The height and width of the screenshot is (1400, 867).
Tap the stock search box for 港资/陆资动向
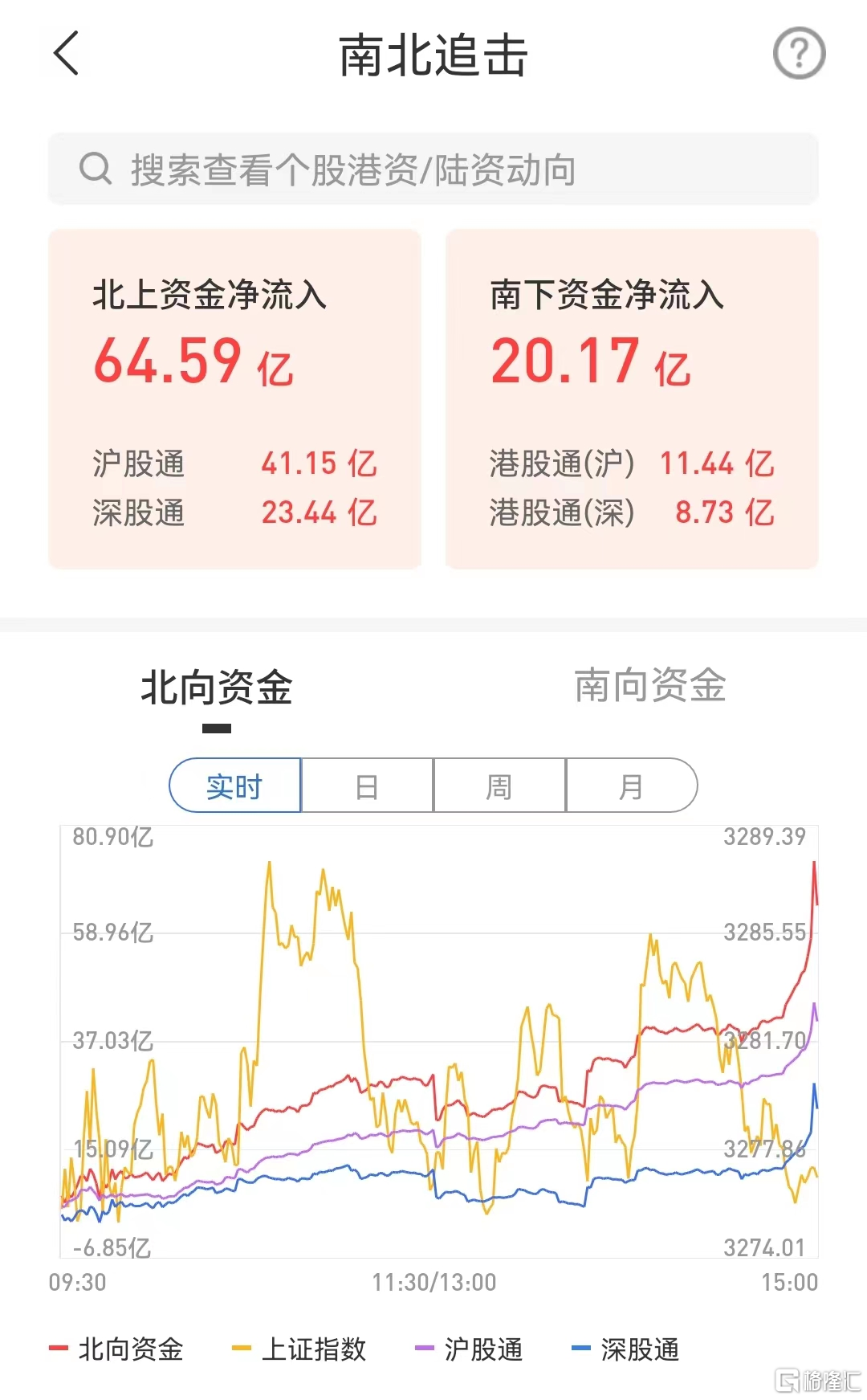pos(433,169)
